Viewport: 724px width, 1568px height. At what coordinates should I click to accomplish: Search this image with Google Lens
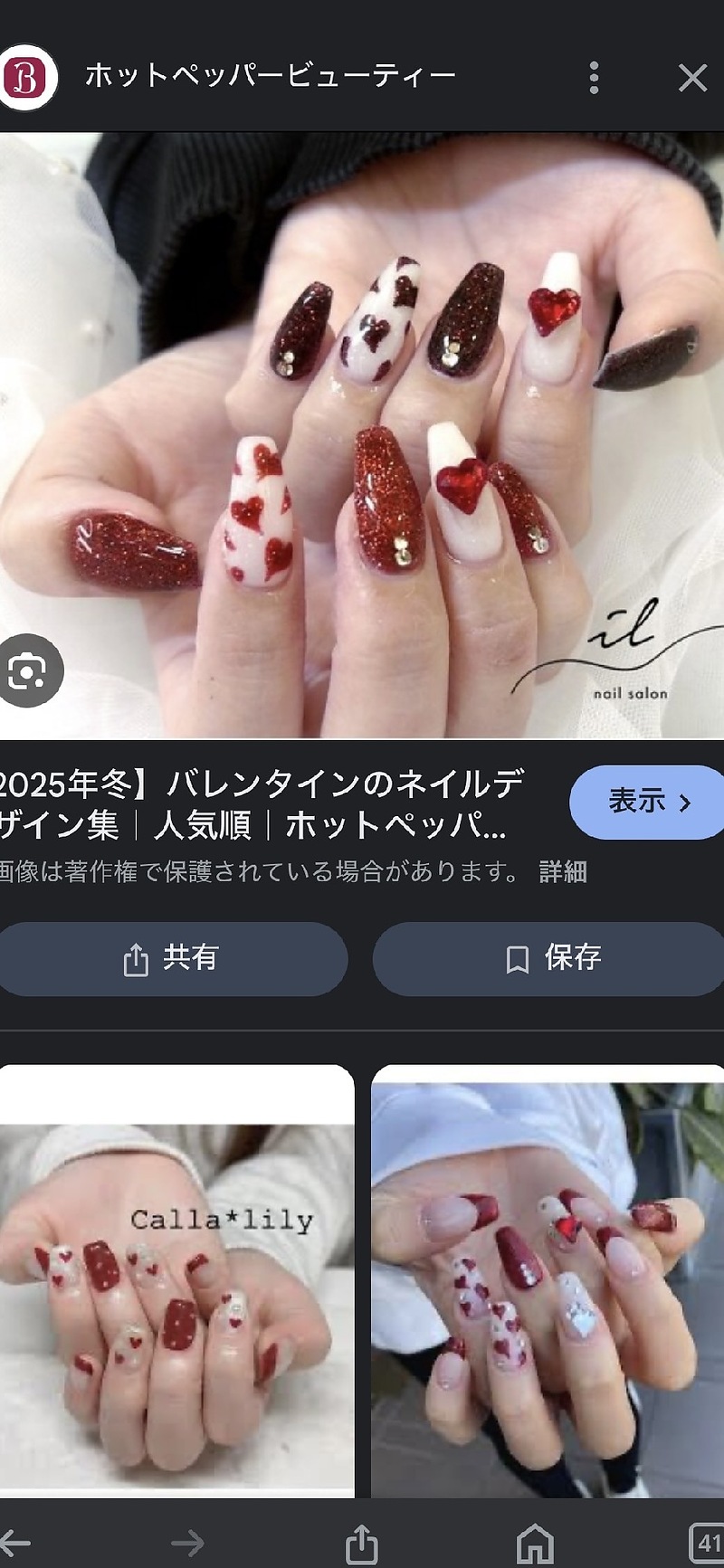pyautogui.click(x=28, y=670)
